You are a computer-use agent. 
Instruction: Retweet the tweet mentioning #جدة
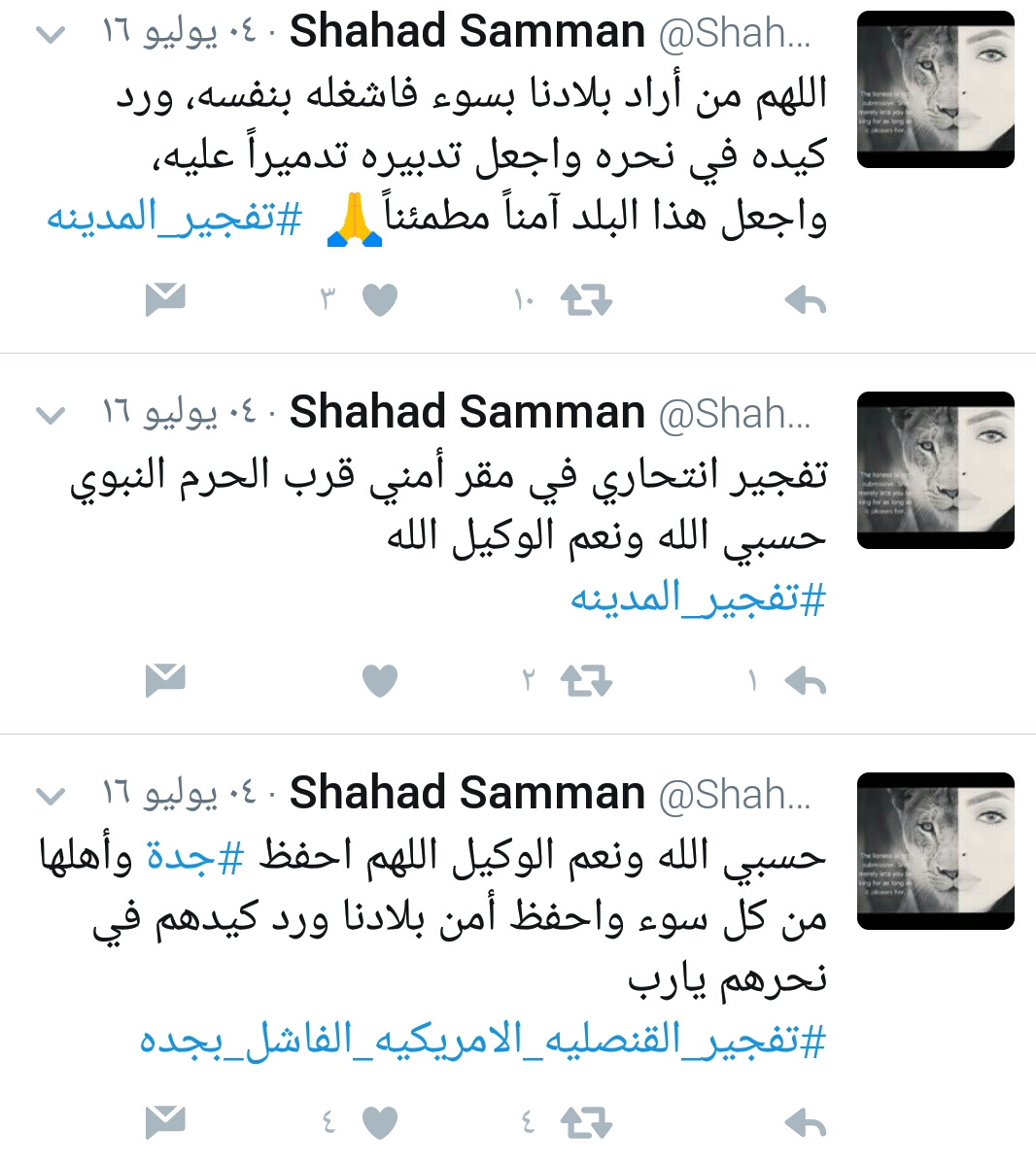click(x=586, y=1123)
